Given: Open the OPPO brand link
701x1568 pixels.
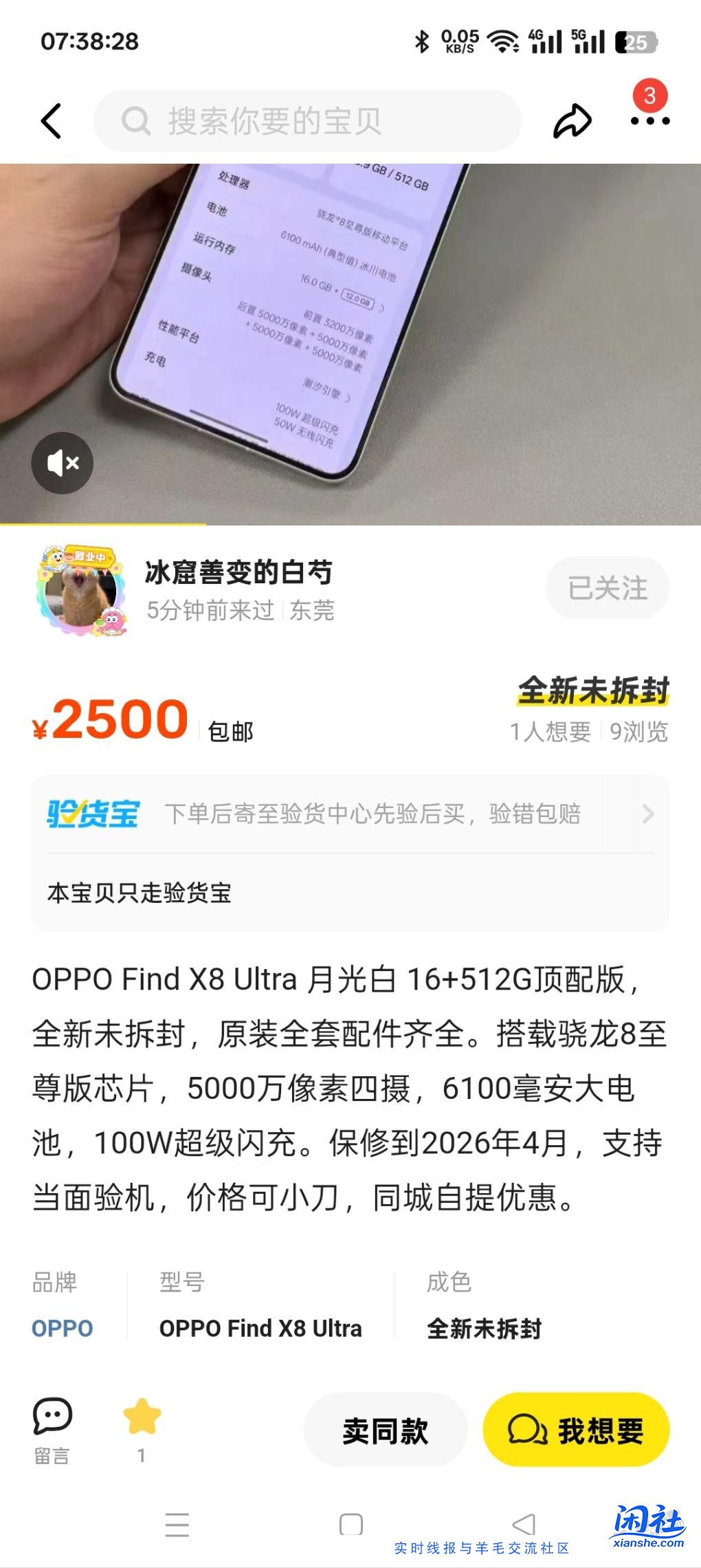Looking at the screenshot, I should [x=62, y=1328].
